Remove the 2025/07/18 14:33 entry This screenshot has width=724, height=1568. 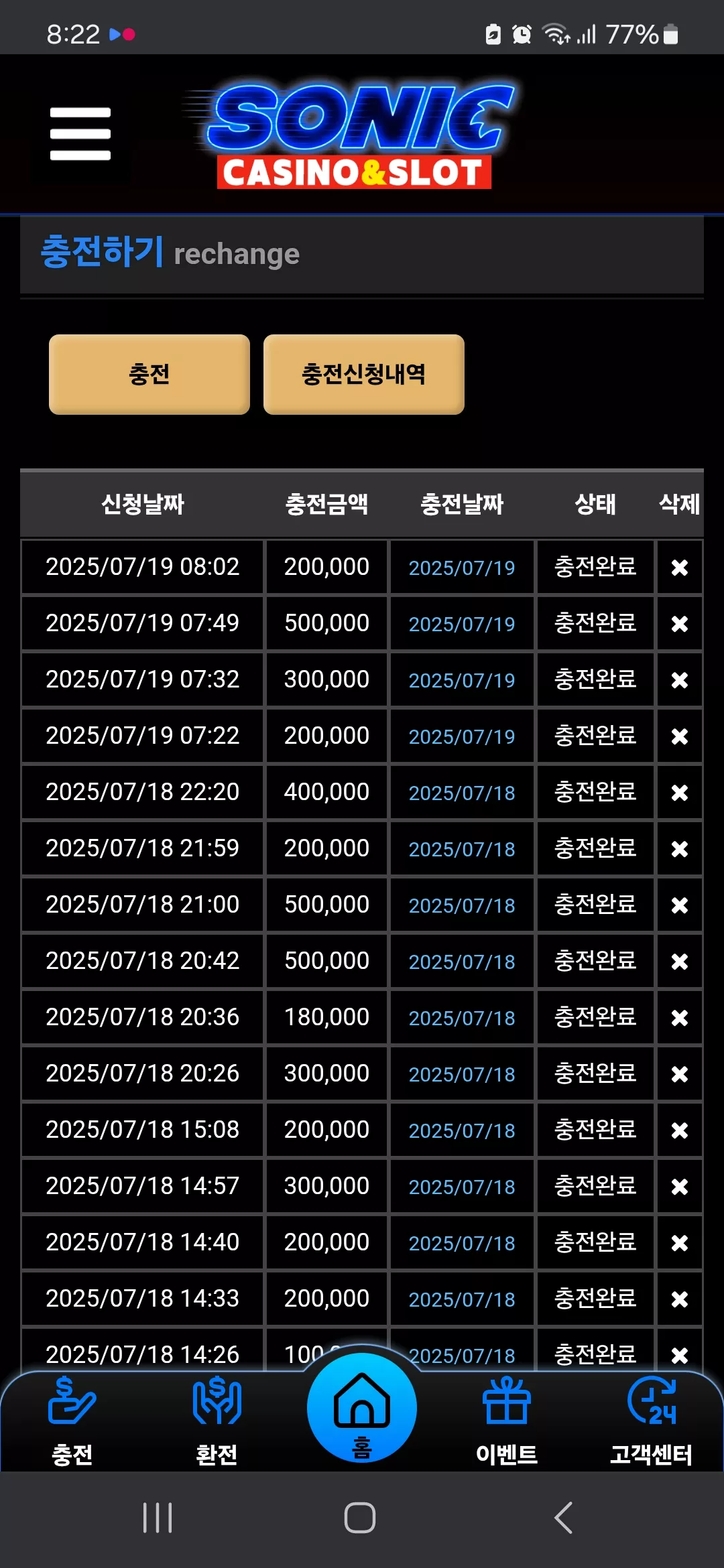pos(680,1299)
